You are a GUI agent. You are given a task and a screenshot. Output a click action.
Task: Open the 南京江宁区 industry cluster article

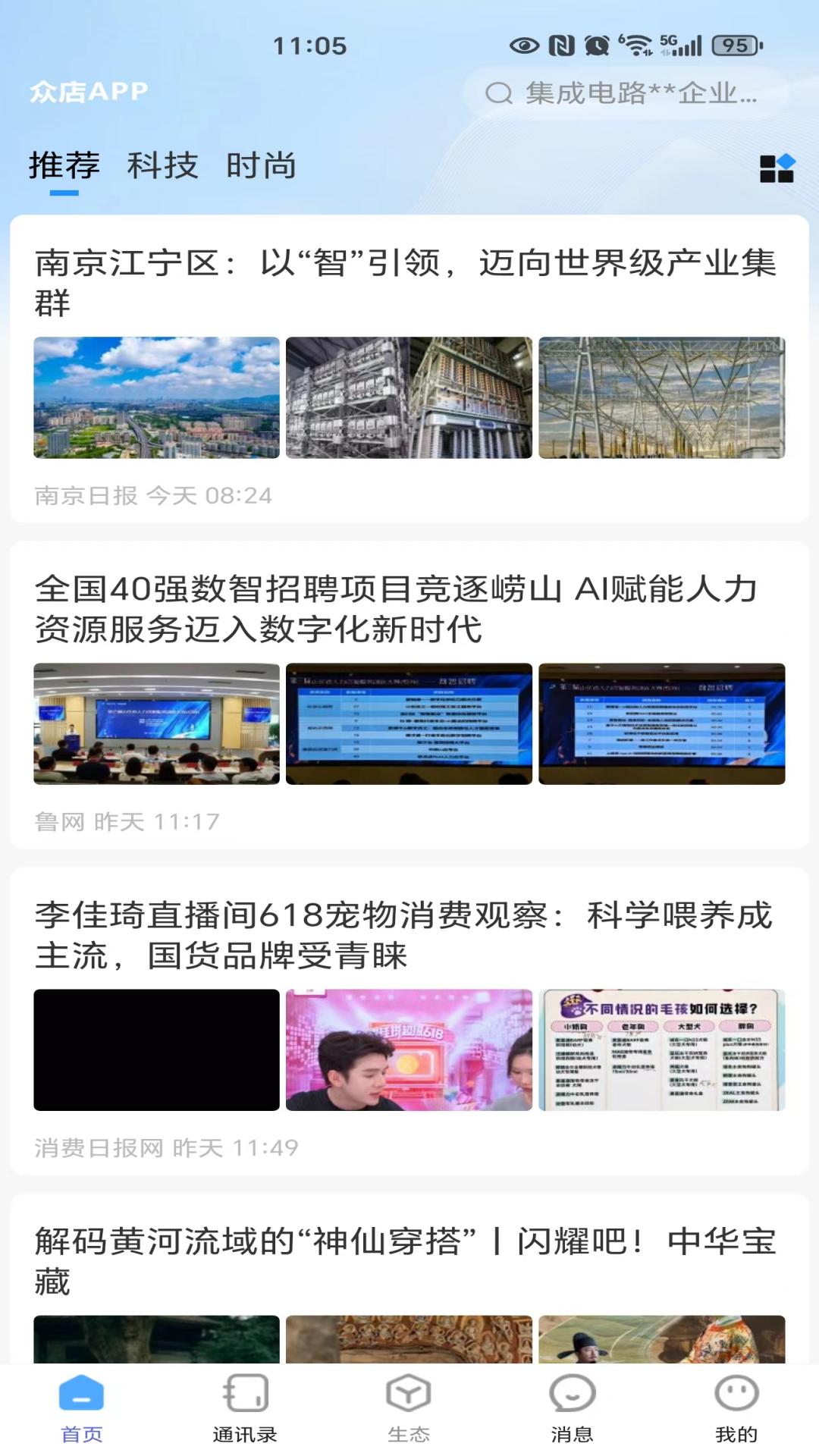pyautogui.click(x=406, y=282)
